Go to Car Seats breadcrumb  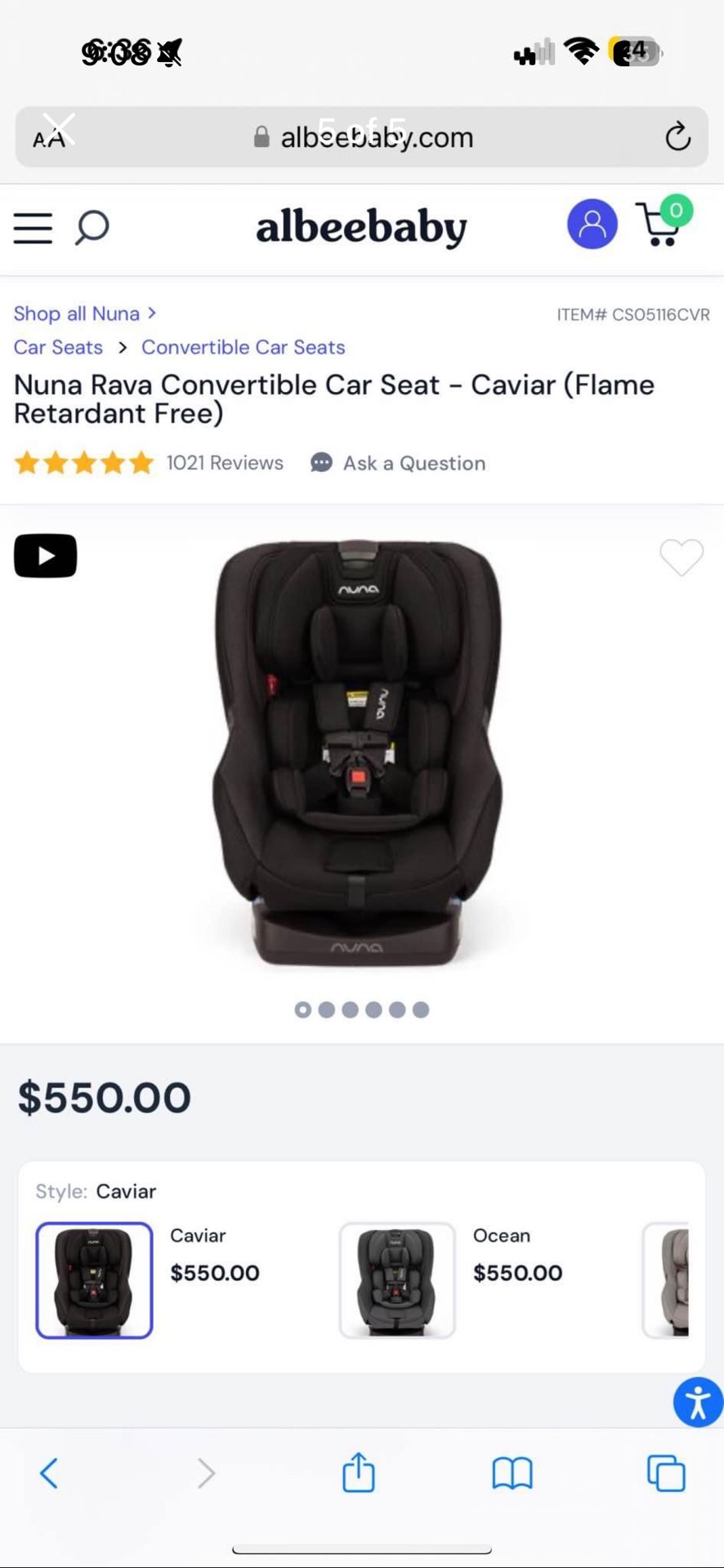coord(58,347)
